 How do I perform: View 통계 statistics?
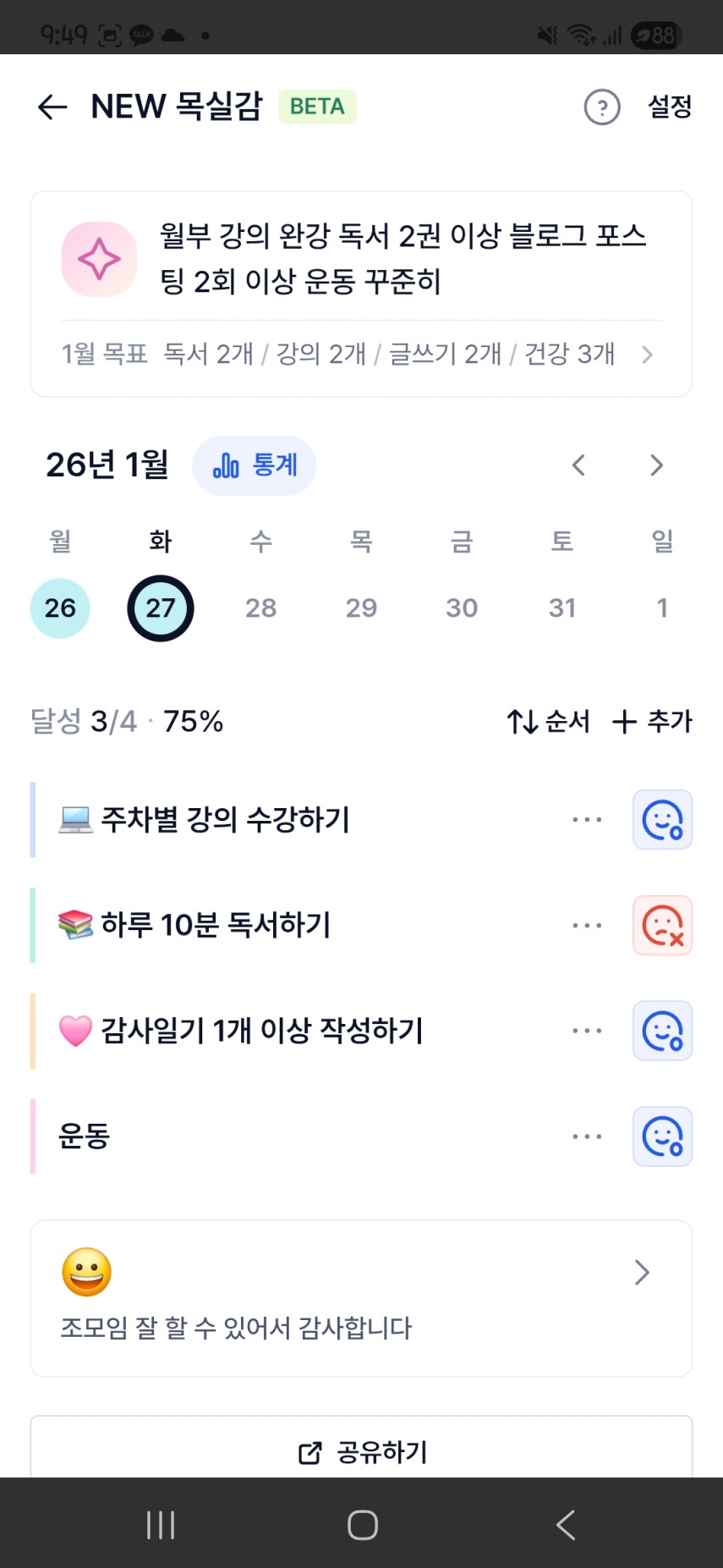point(255,465)
